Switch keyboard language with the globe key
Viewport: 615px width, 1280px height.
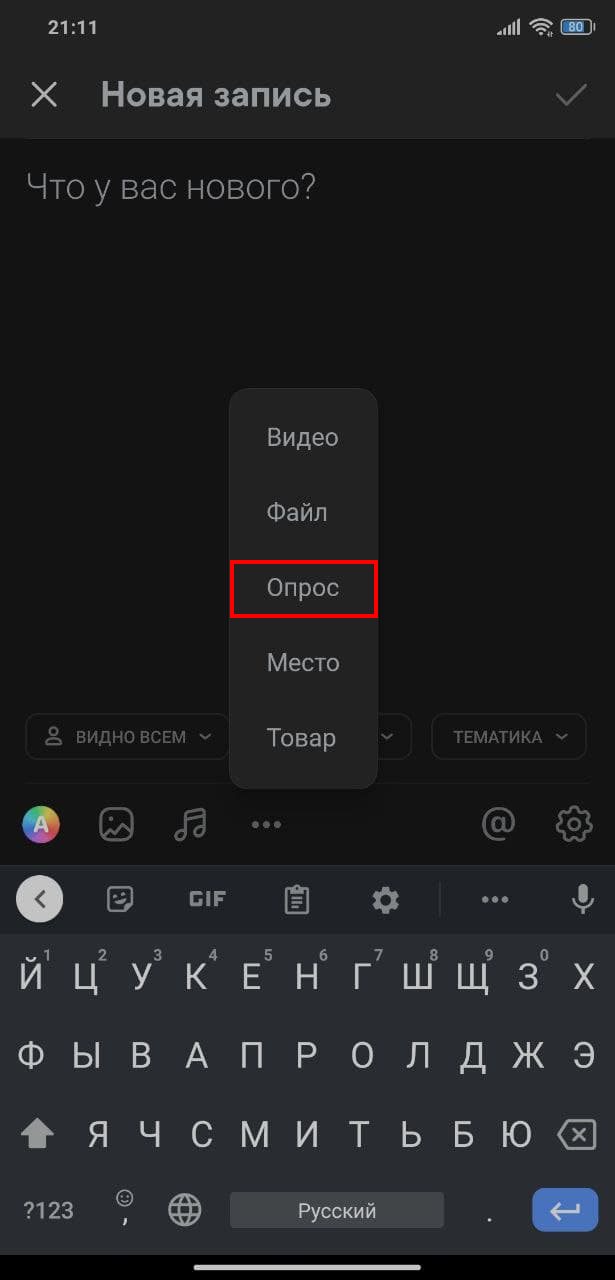pyautogui.click(x=184, y=1210)
